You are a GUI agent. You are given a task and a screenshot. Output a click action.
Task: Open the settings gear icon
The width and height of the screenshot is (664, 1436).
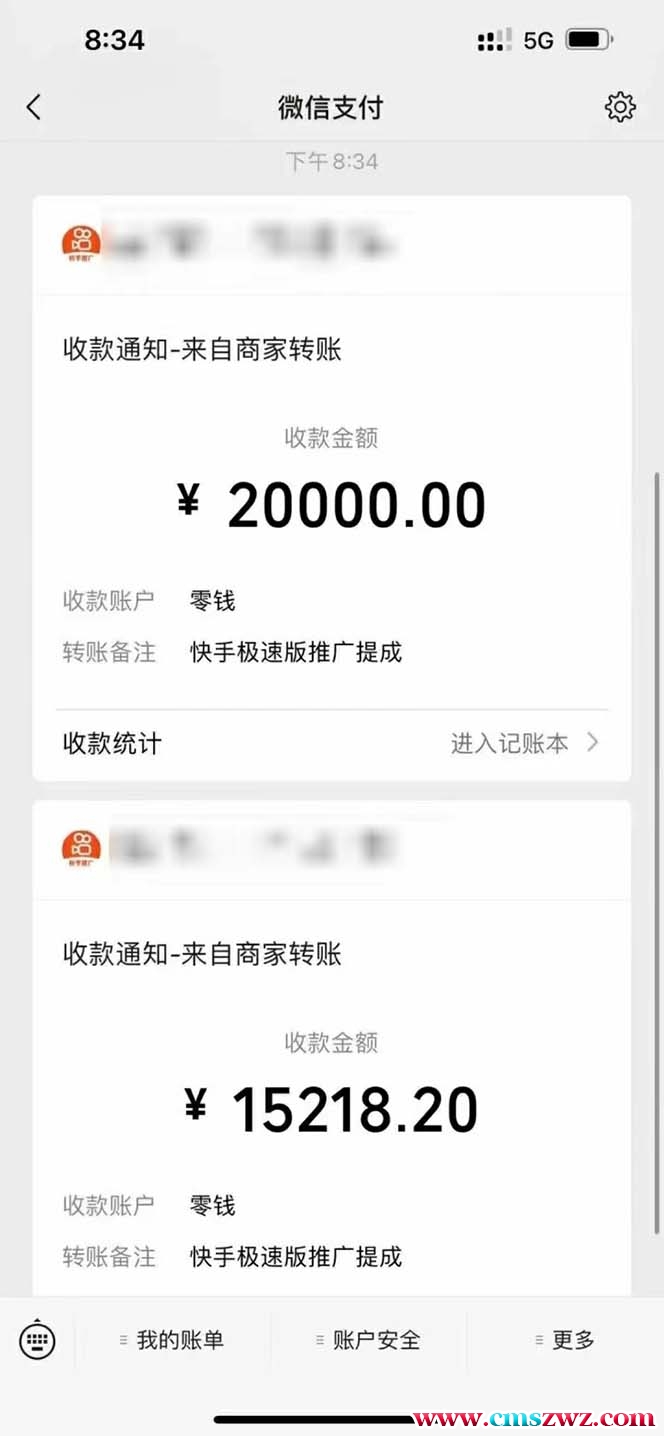(x=620, y=107)
